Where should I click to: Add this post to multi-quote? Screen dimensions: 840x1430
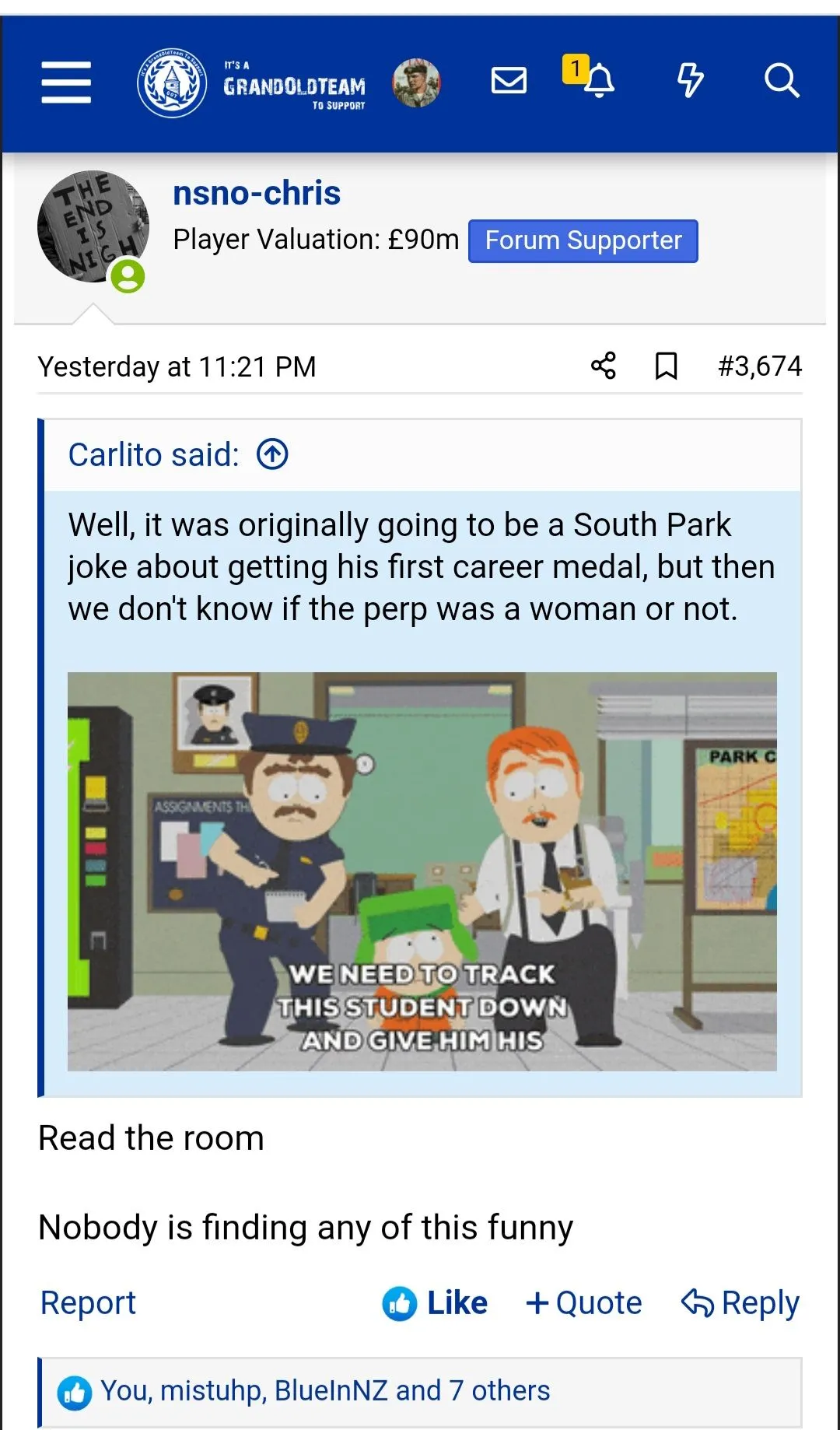[x=584, y=1302]
